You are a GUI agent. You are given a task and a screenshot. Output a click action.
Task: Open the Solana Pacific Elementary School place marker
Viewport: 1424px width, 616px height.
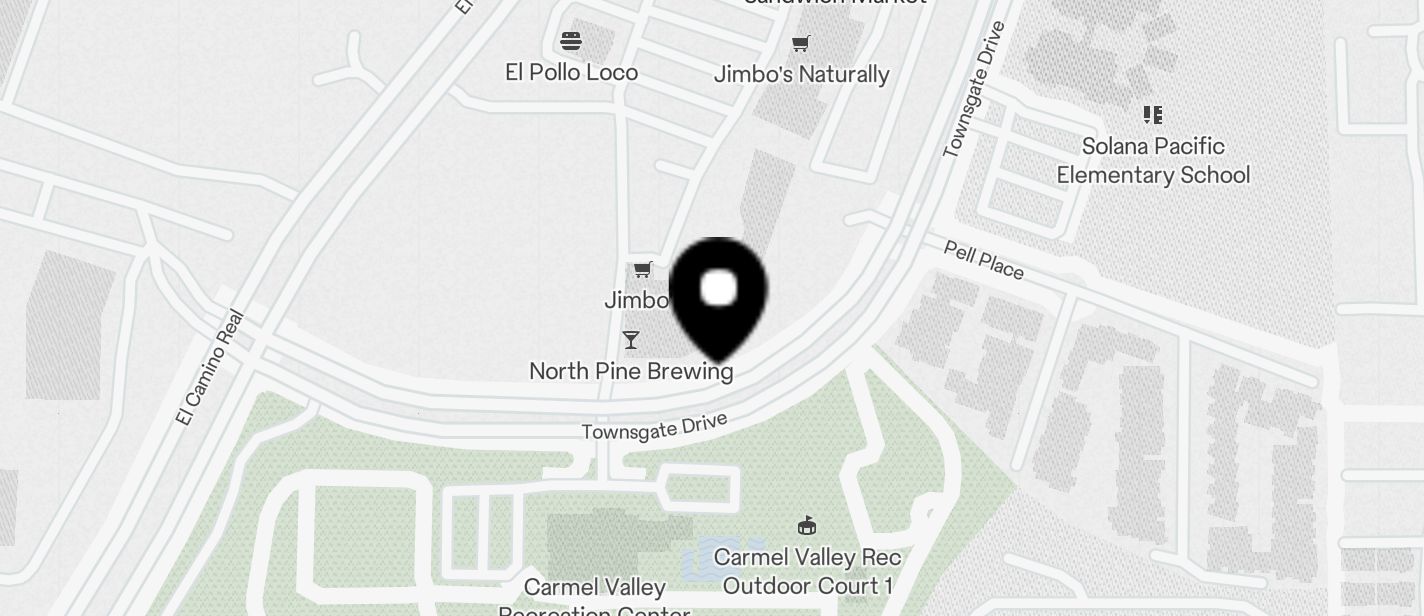1152,116
